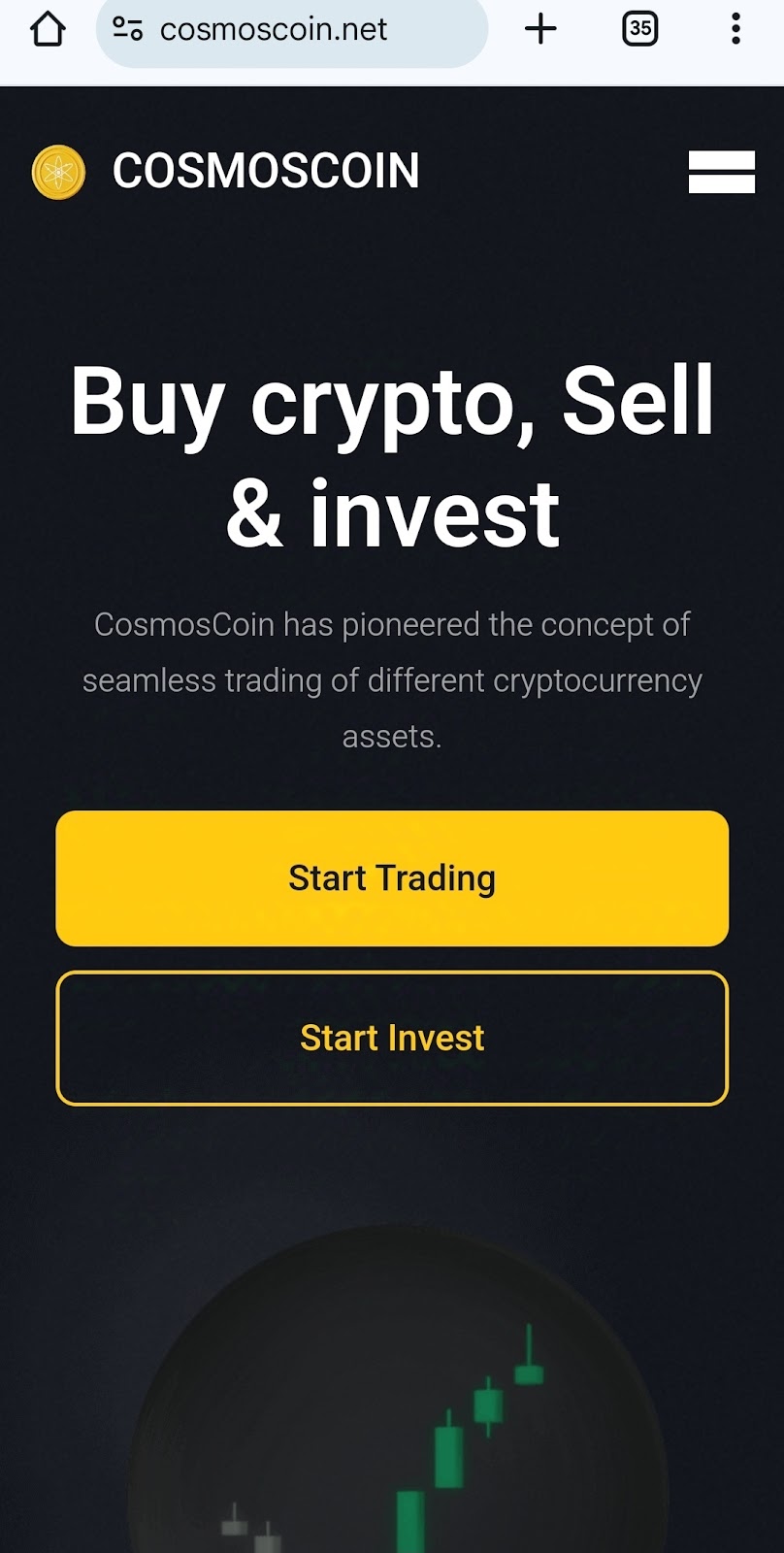Select the Start Invest button
The width and height of the screenshot is (784, 1553).
pyautogui.click(x=392, y=1038)
